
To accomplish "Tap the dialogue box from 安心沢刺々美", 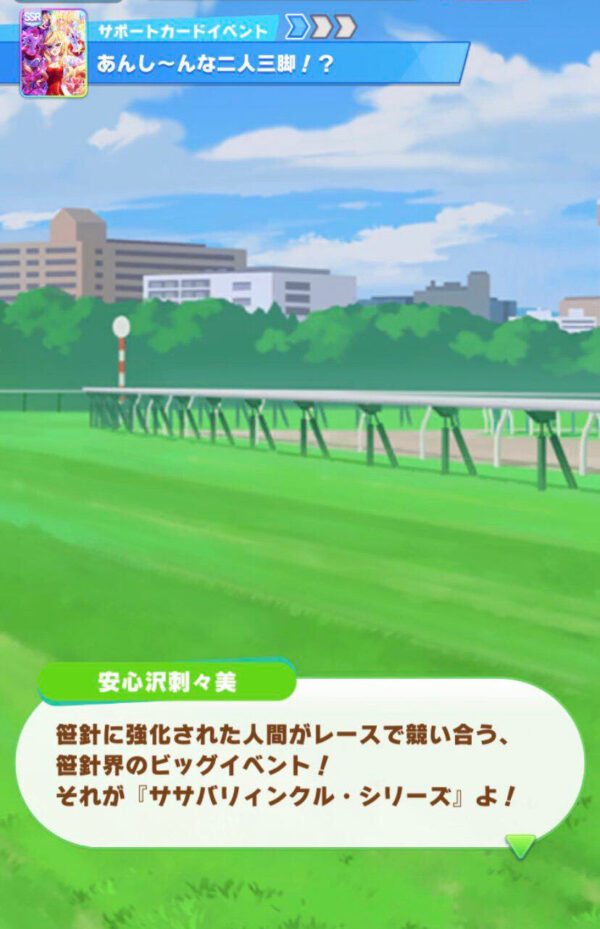I will click(x=300, y=763).
